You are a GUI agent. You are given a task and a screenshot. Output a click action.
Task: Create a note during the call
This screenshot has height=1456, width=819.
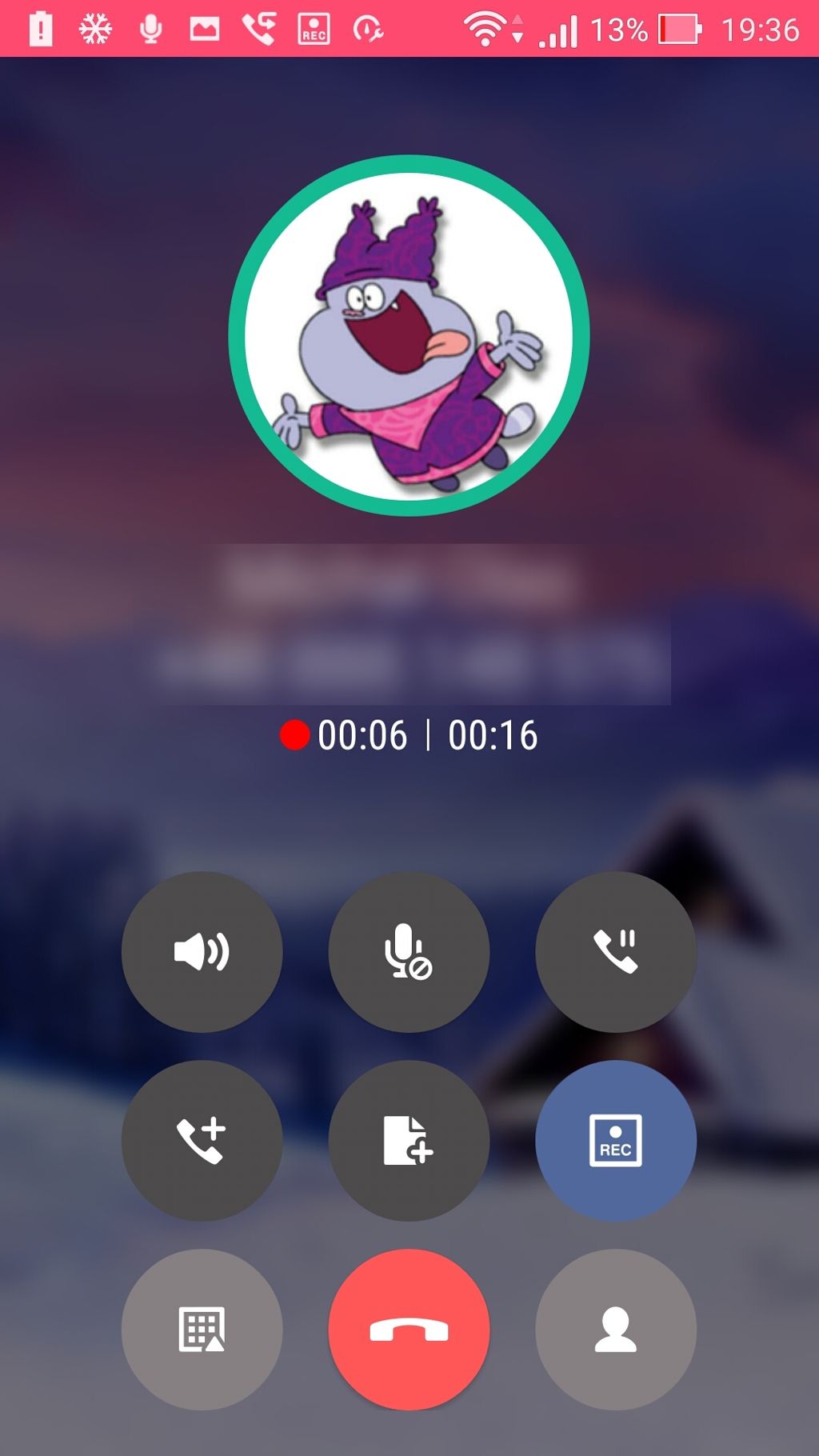pos(409,1140)
